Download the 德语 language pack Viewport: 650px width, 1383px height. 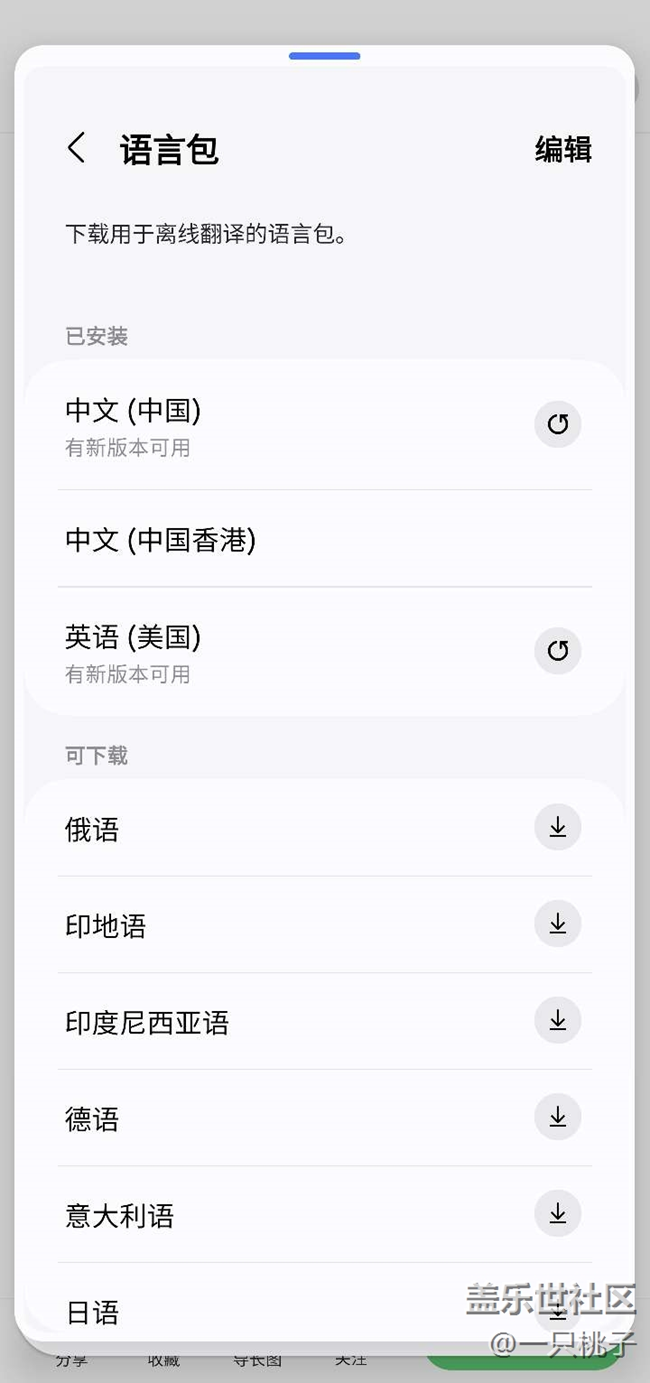click(558, 1118)
